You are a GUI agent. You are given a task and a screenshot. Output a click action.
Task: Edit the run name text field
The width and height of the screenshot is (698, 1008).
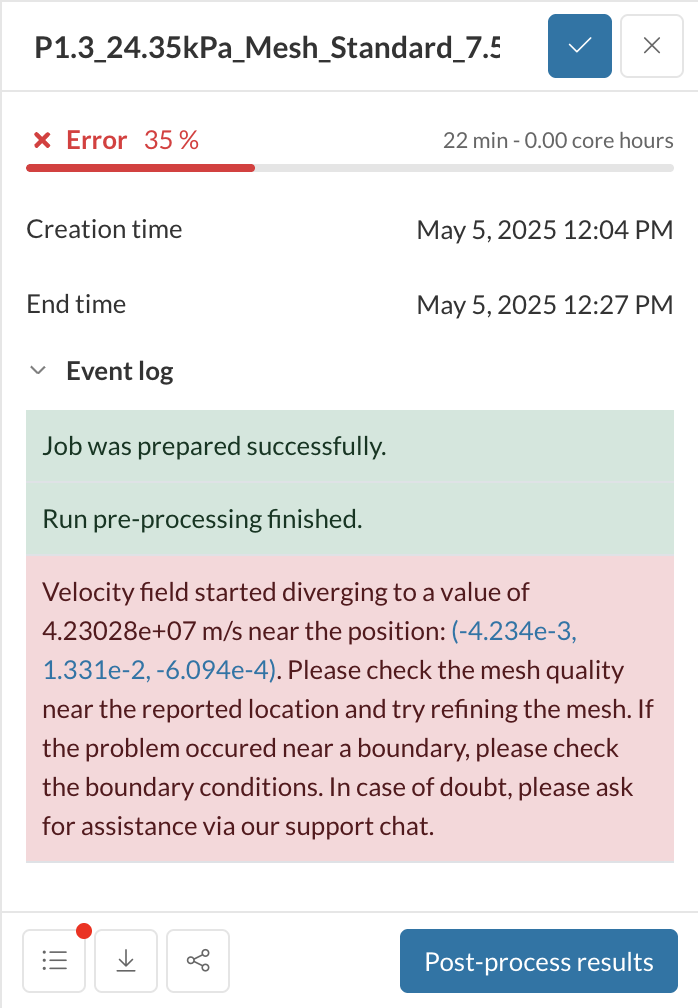[x=267, y=47]
